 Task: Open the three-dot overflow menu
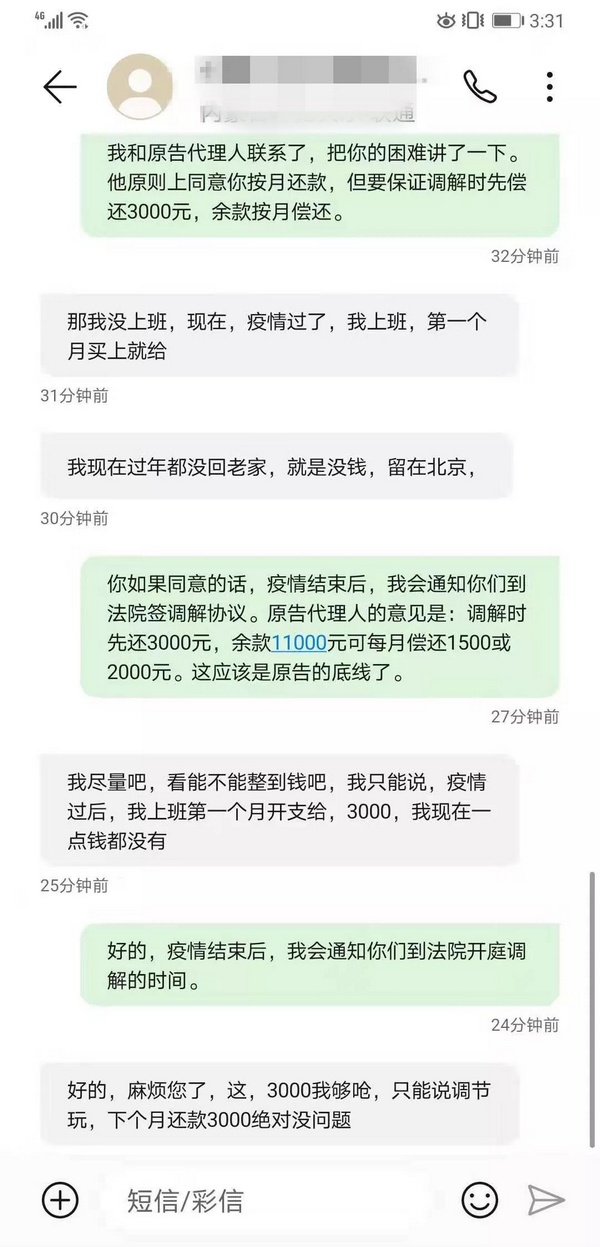click(x=551, y=86)
